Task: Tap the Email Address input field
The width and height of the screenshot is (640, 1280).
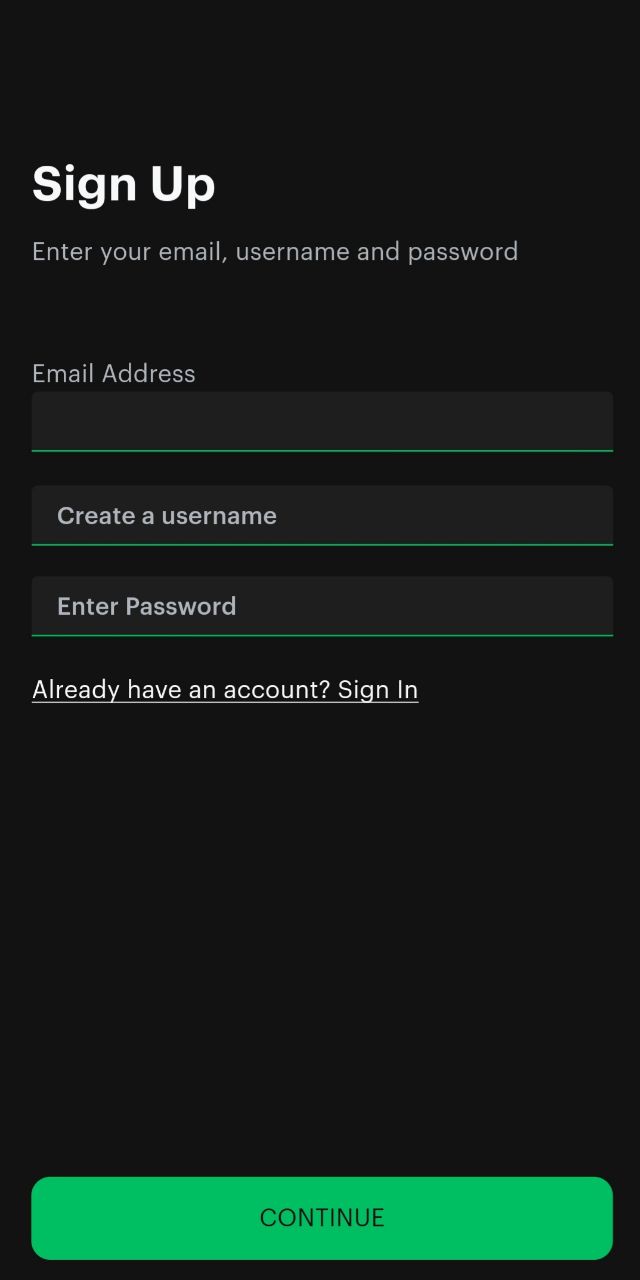Action: click(x=322, y=421)
